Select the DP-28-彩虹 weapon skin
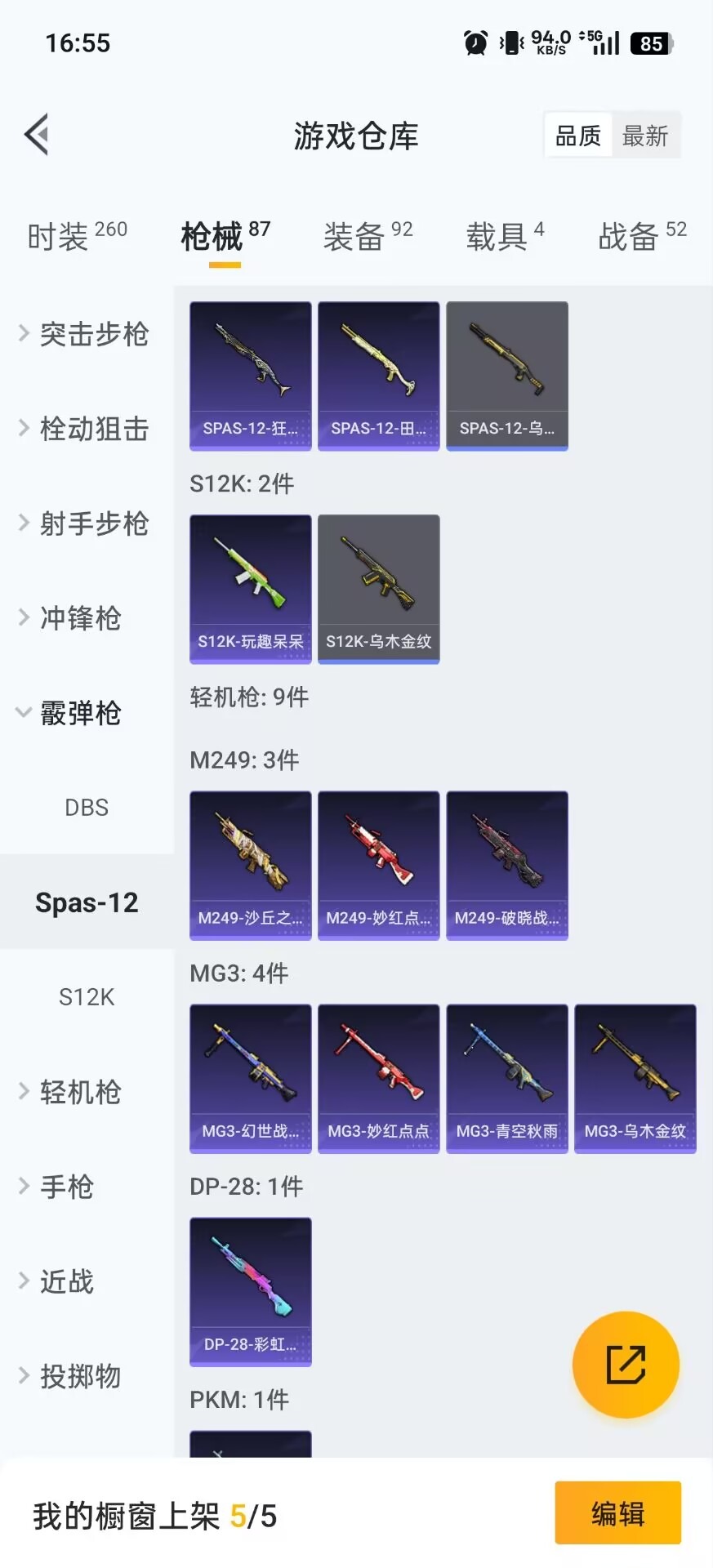Screen dimensions: 713x1568 point(249,1293)
